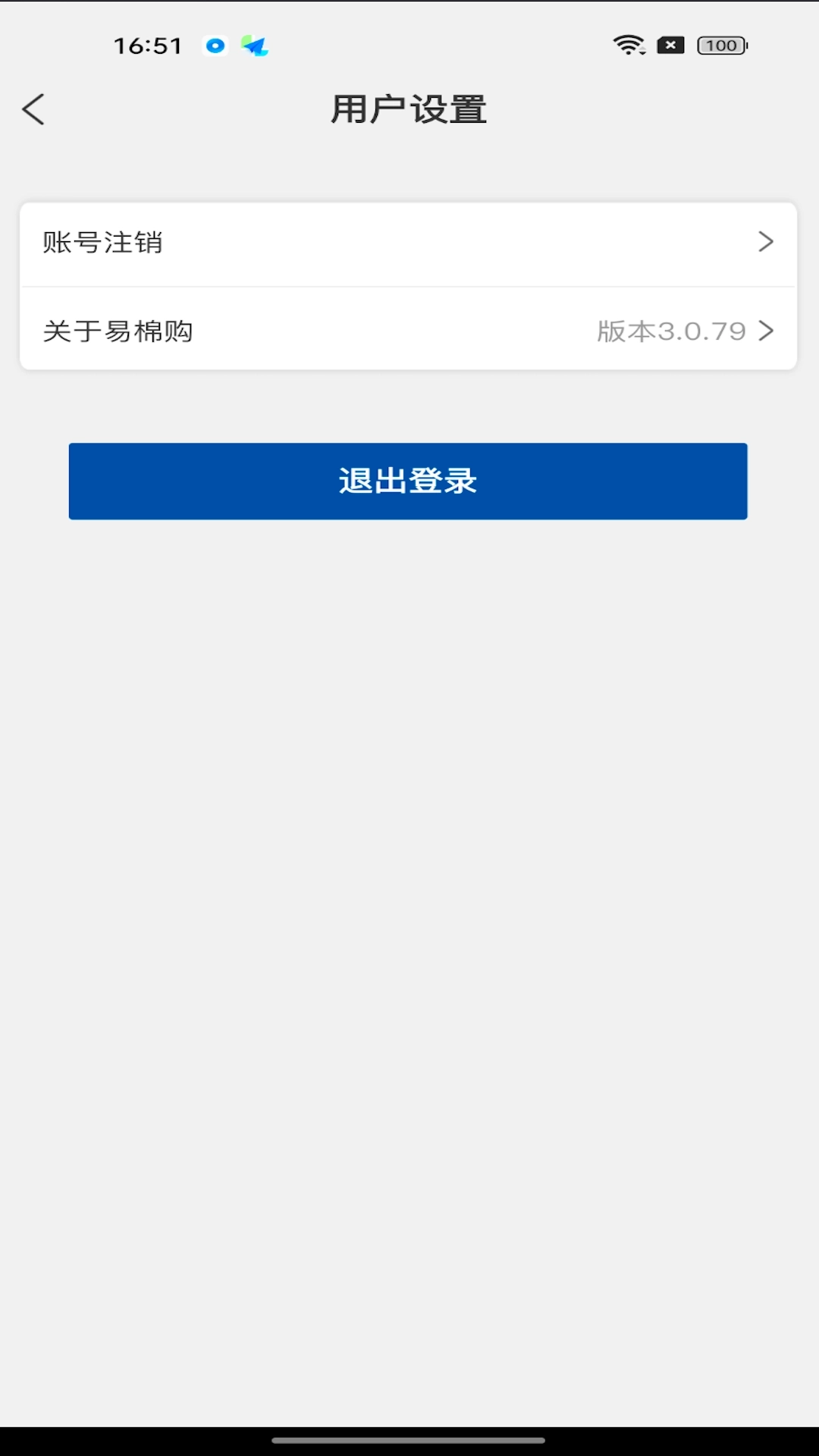This screenshot has height=1456, width=819.
Task: Click the settings card containing account options
Action: 409,284
